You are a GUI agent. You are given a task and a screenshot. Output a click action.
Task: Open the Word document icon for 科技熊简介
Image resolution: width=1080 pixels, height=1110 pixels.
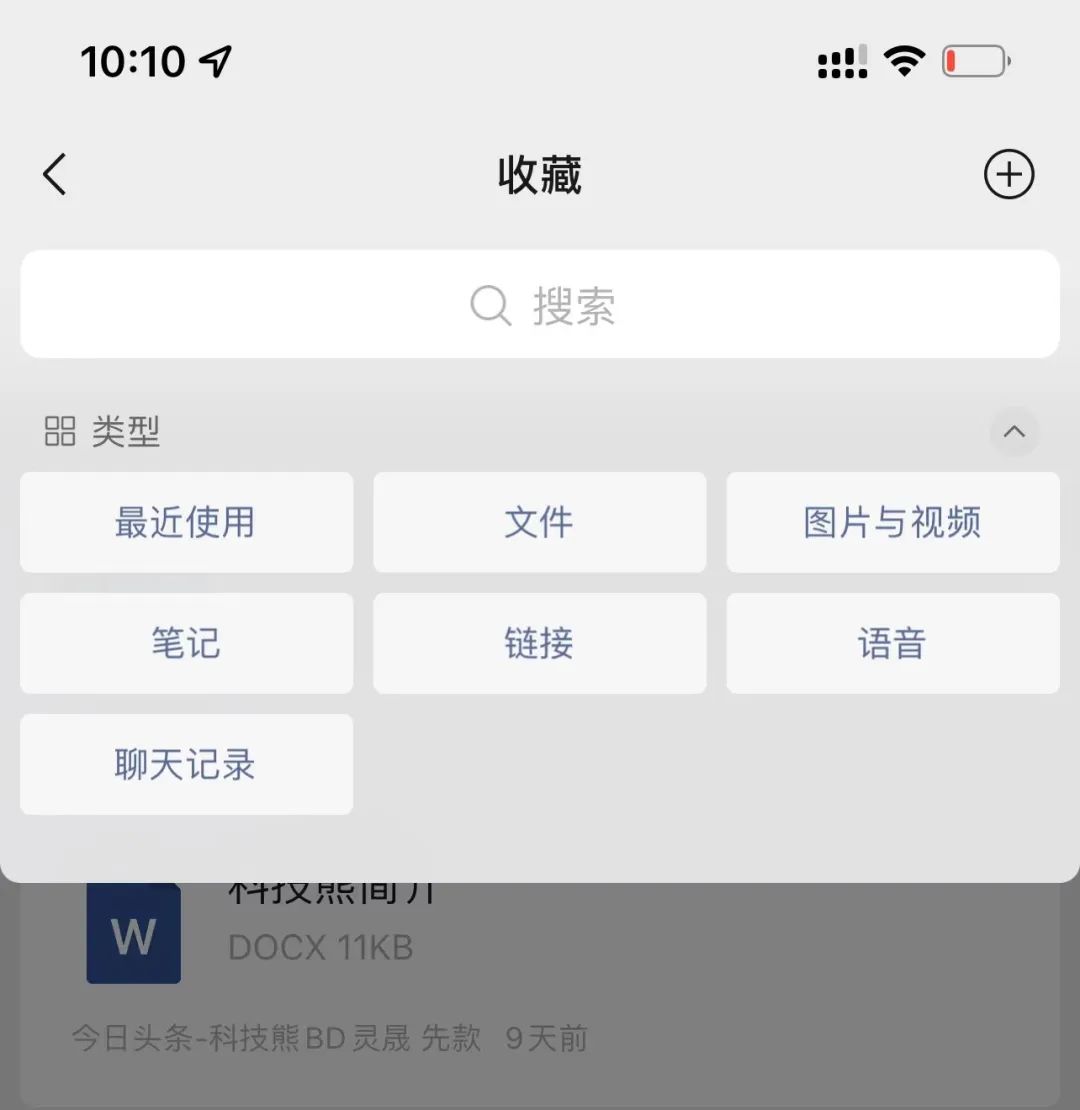coord(133,933)
